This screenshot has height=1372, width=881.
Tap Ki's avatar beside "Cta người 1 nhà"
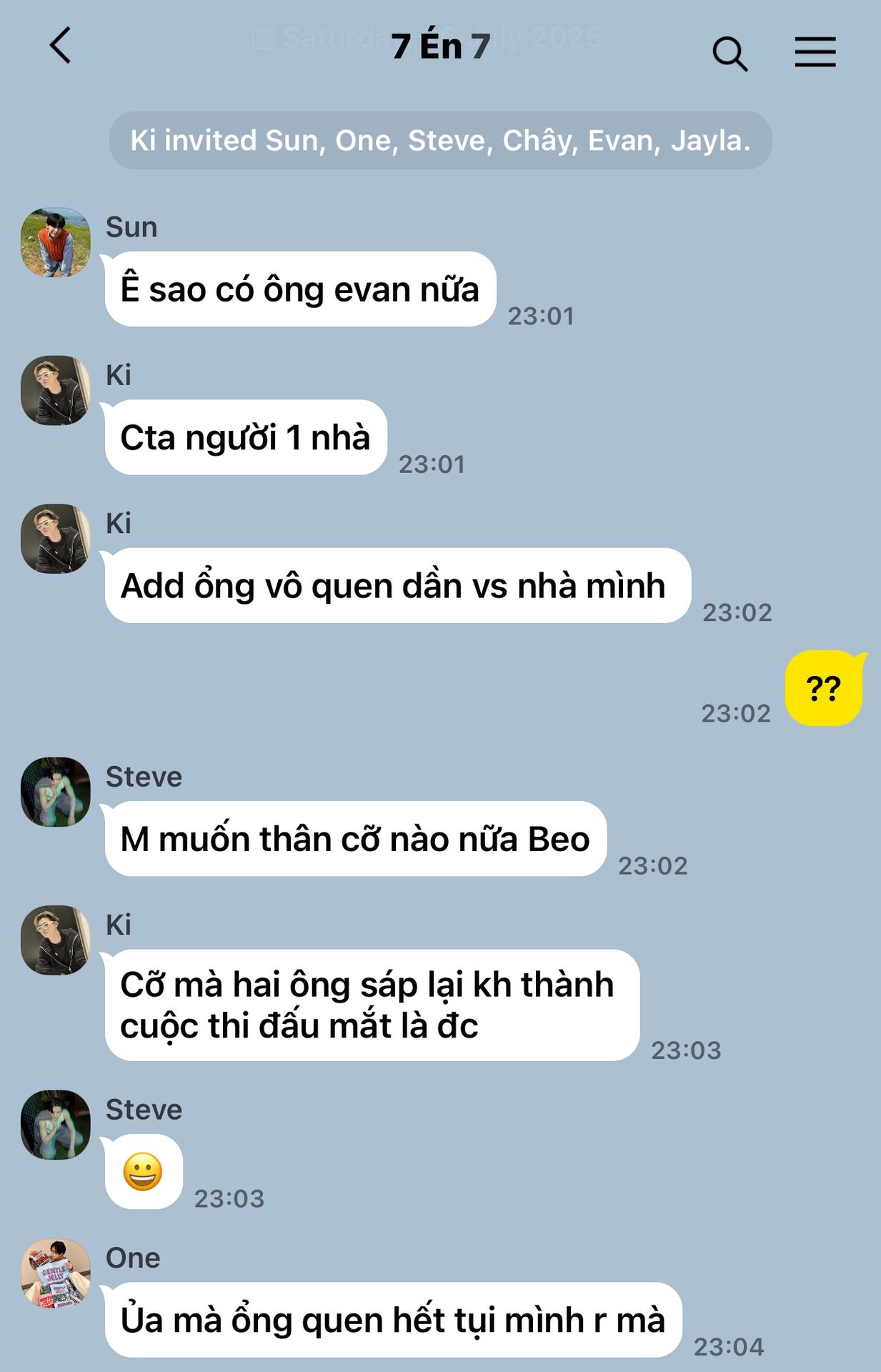56,391
